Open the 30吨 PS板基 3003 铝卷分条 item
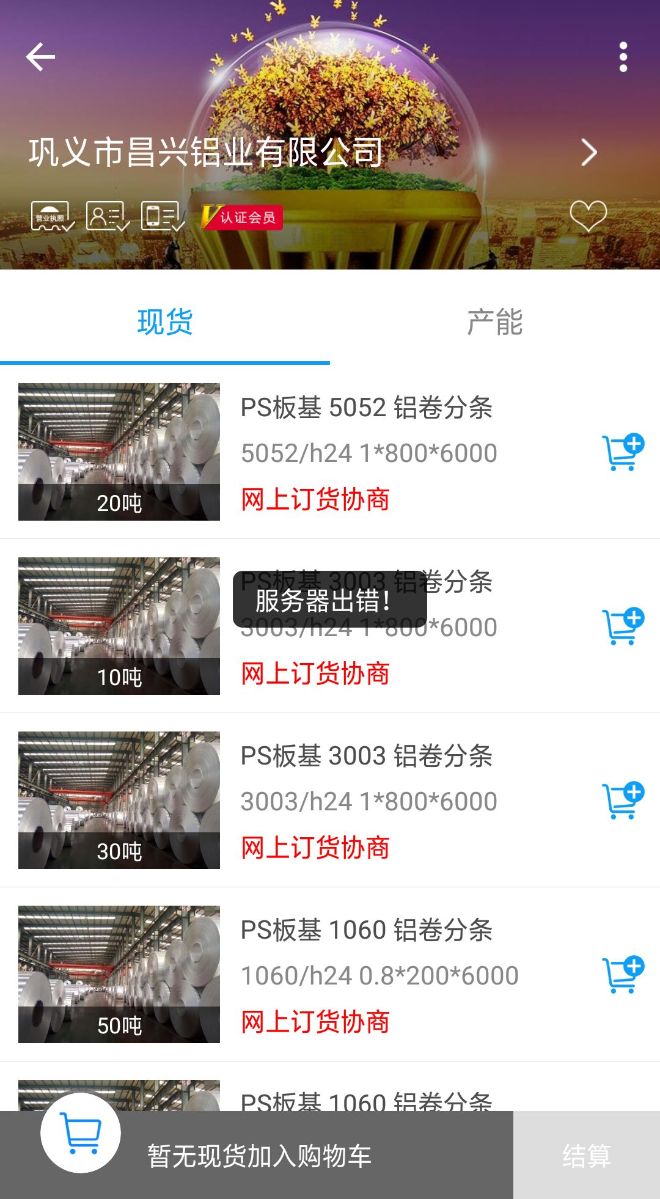 tap(366, 800)
